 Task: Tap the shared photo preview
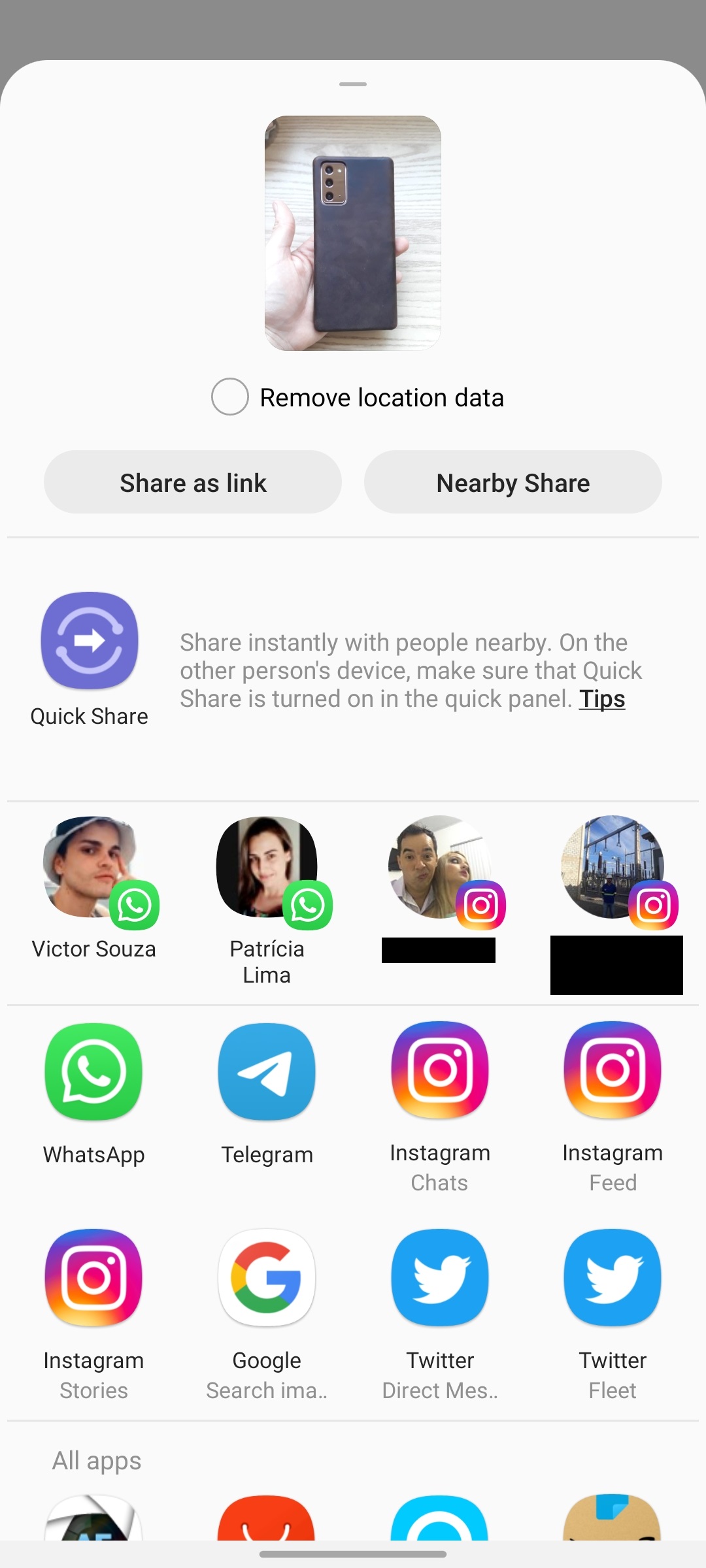353,233
